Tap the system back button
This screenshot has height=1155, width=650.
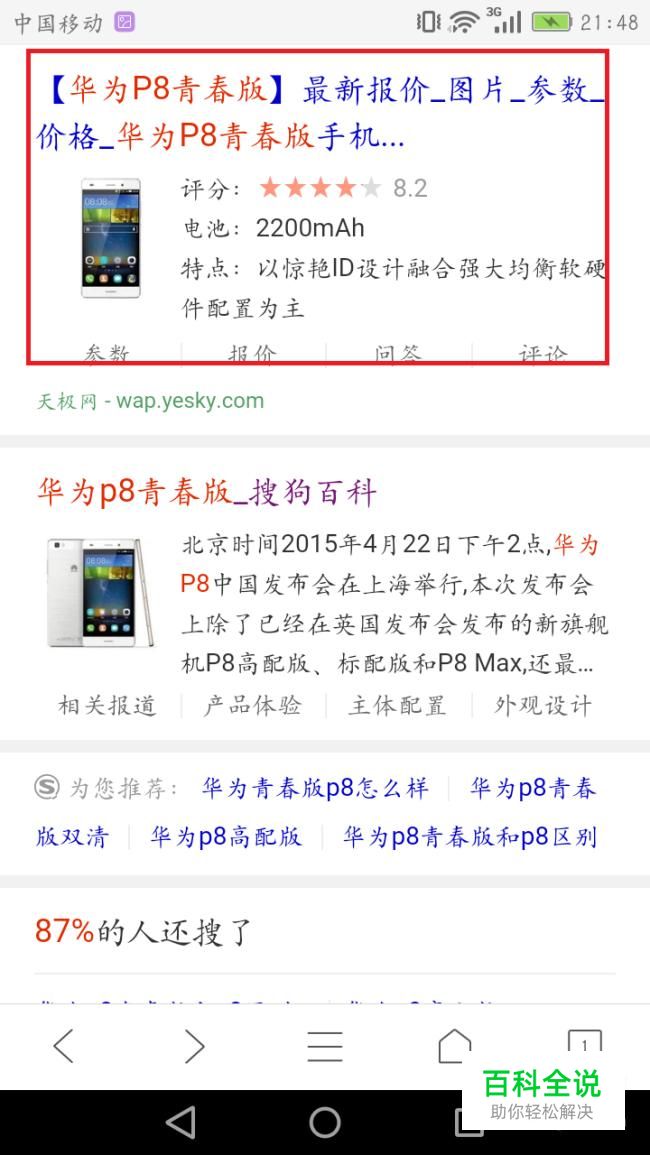[x=181, y=1123]
